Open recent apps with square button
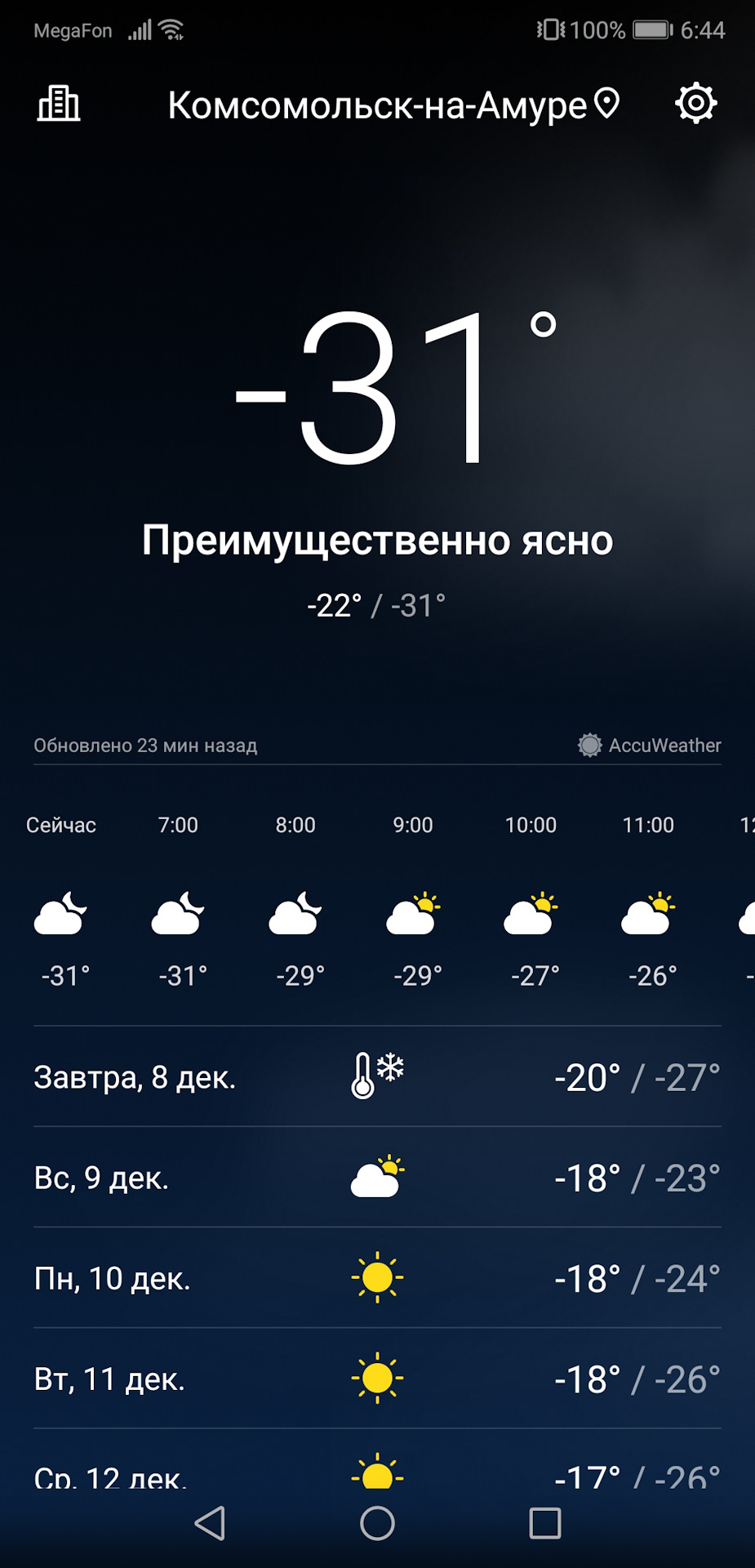Viewport: 755px width, 1568px height. tap(545, 1523)
